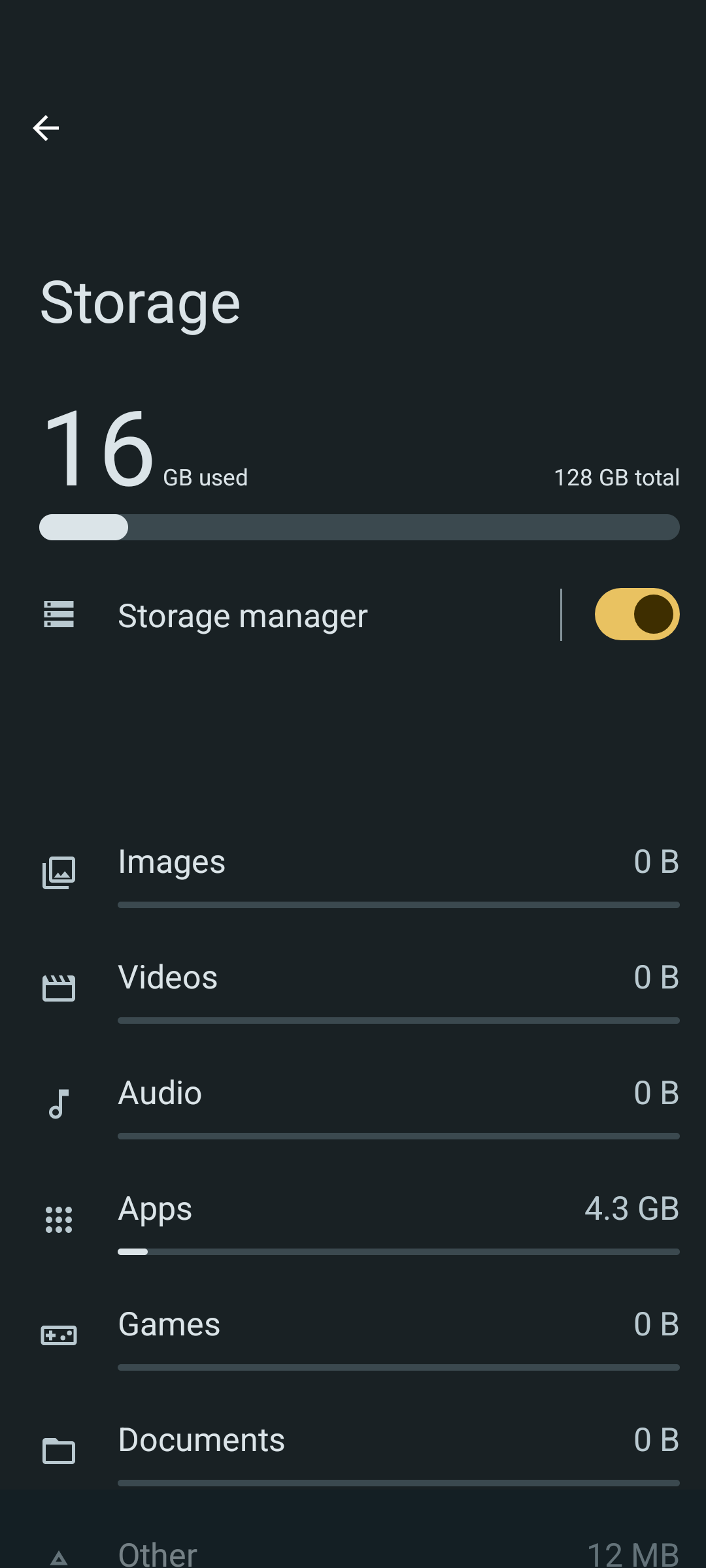The width and height of the screenshot is (706, 1568).
Task: Open the Documents storage category
Action: [353, 1452]
